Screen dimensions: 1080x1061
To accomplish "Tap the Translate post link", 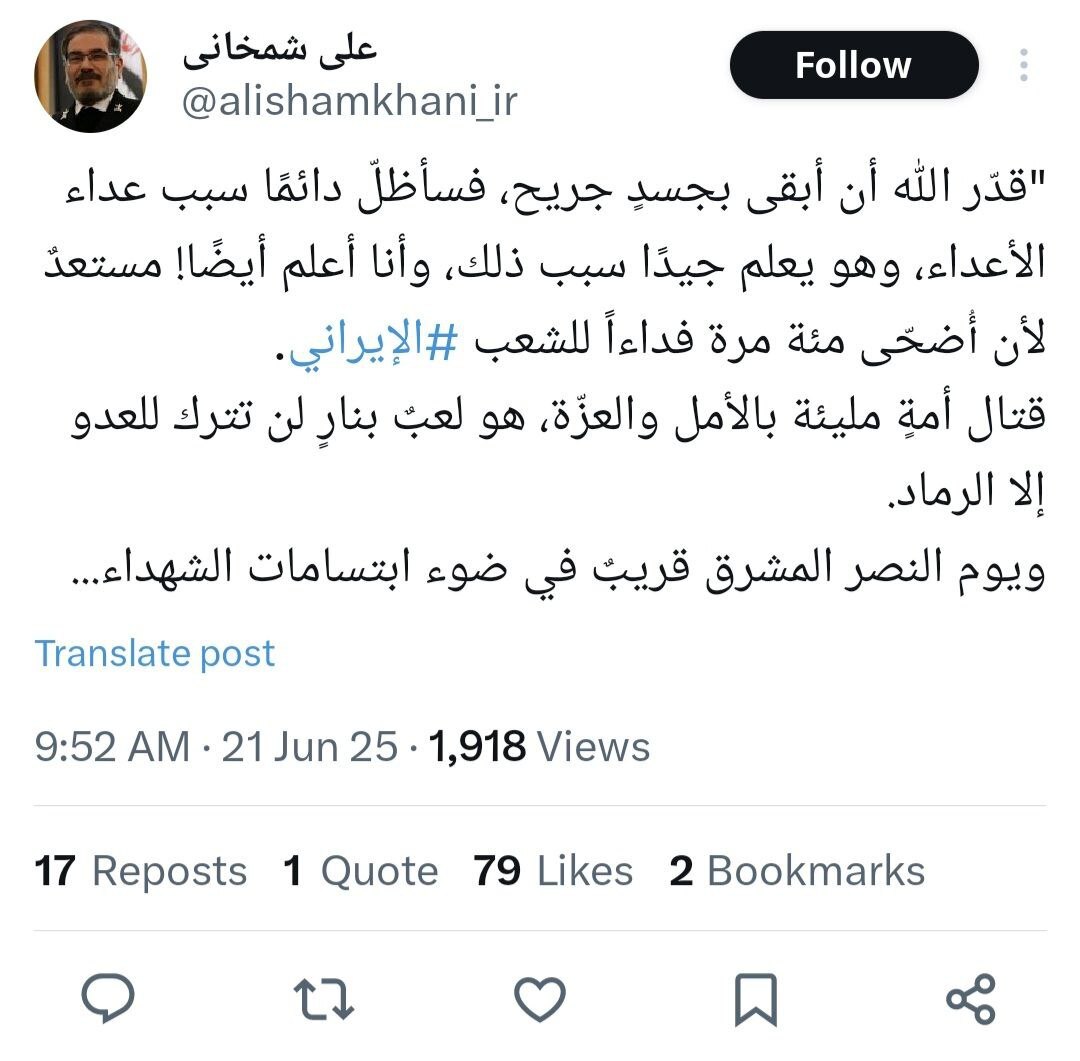I will pyautogui.click(x=155, y=653).
